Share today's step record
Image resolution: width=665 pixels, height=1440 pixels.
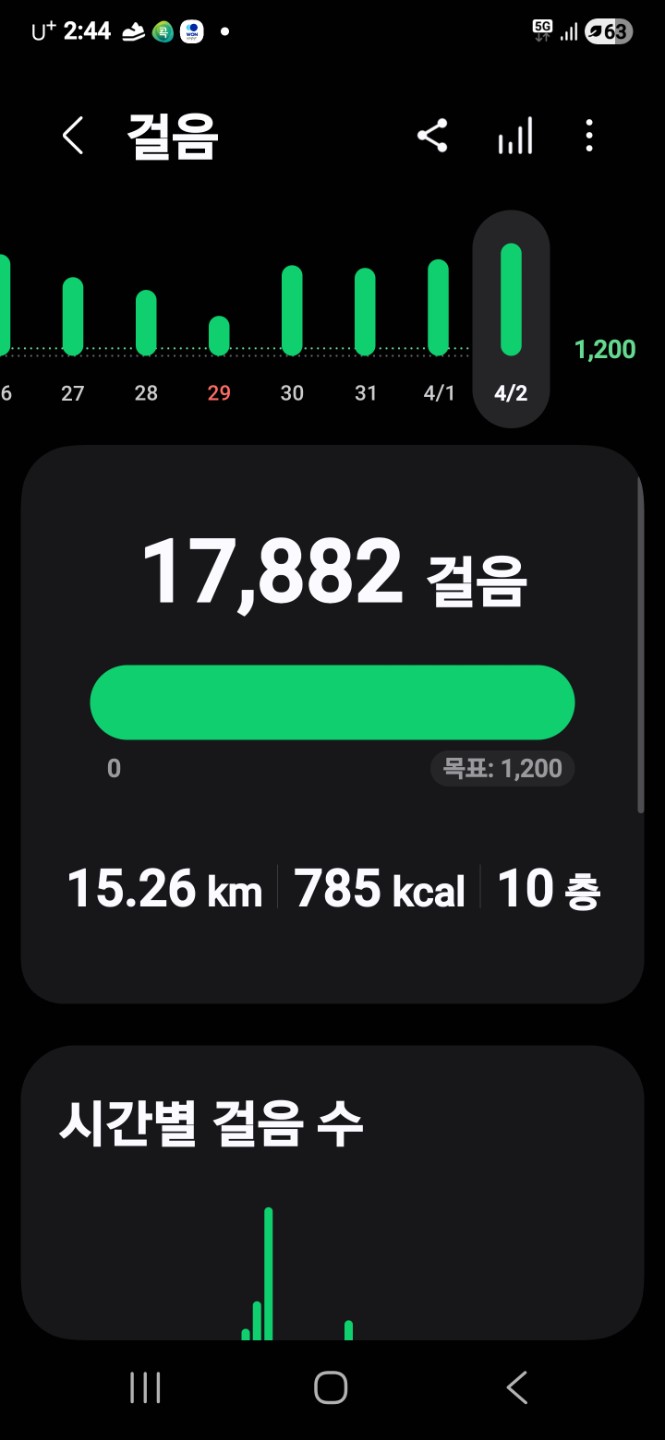[432, 136]
